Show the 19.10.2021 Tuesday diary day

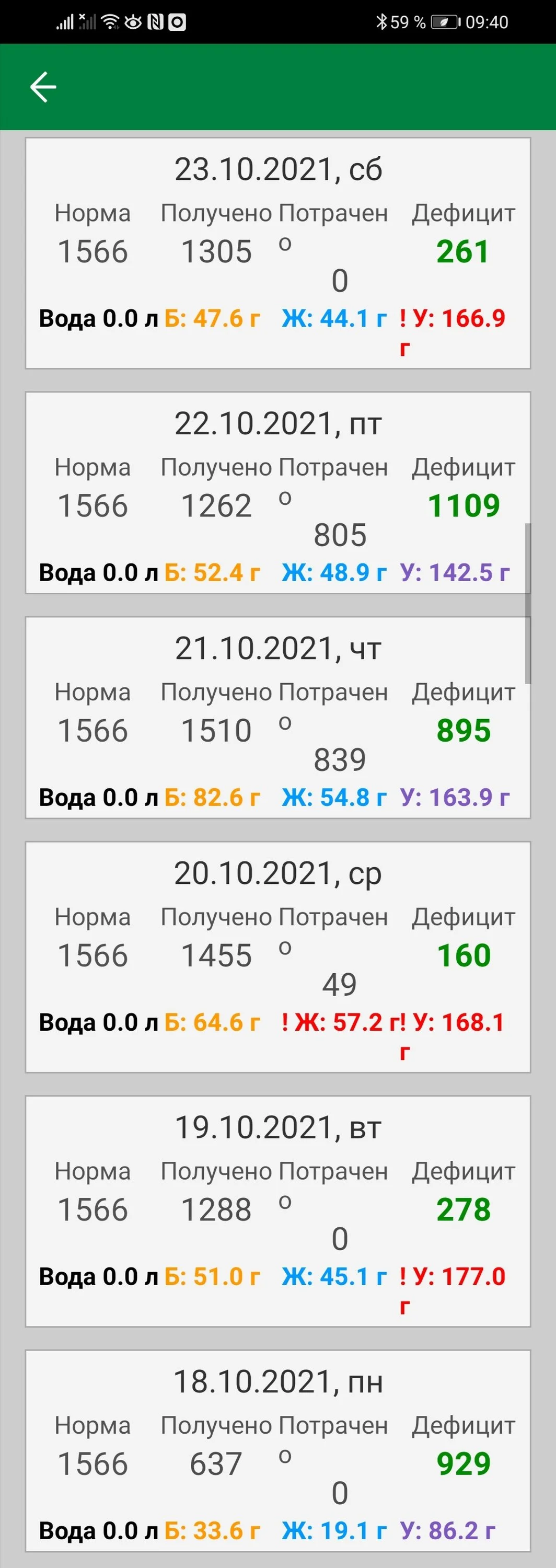278,1212
